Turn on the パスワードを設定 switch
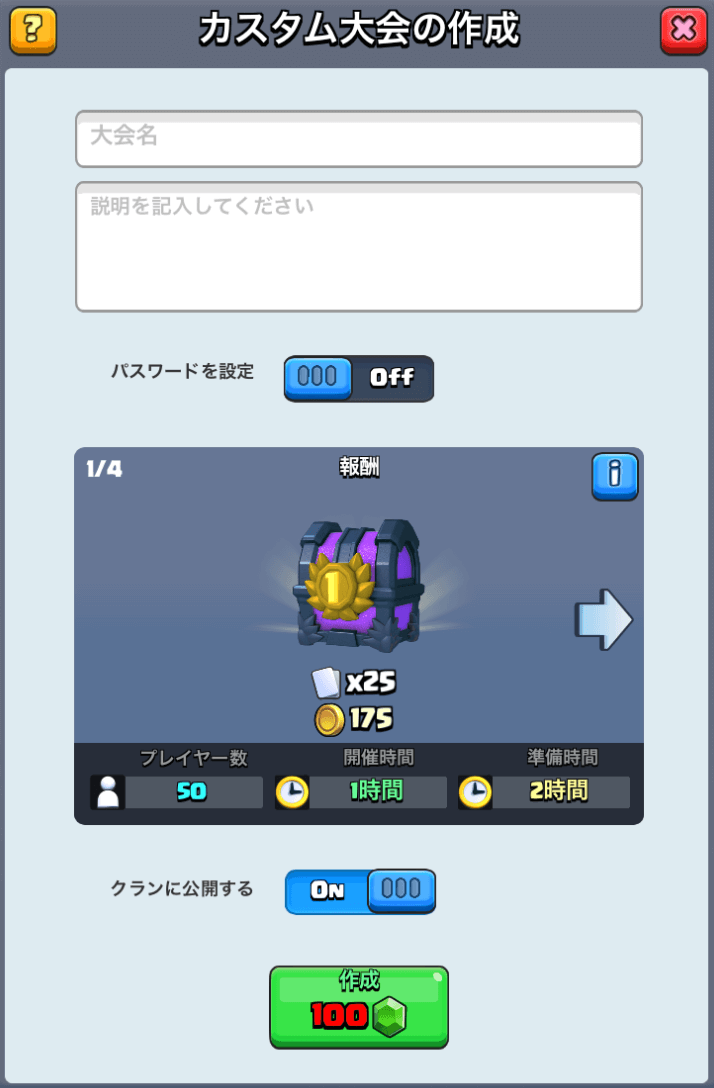Image resolution: width=714 pixels, height=1088 pixels. (358, 378)
